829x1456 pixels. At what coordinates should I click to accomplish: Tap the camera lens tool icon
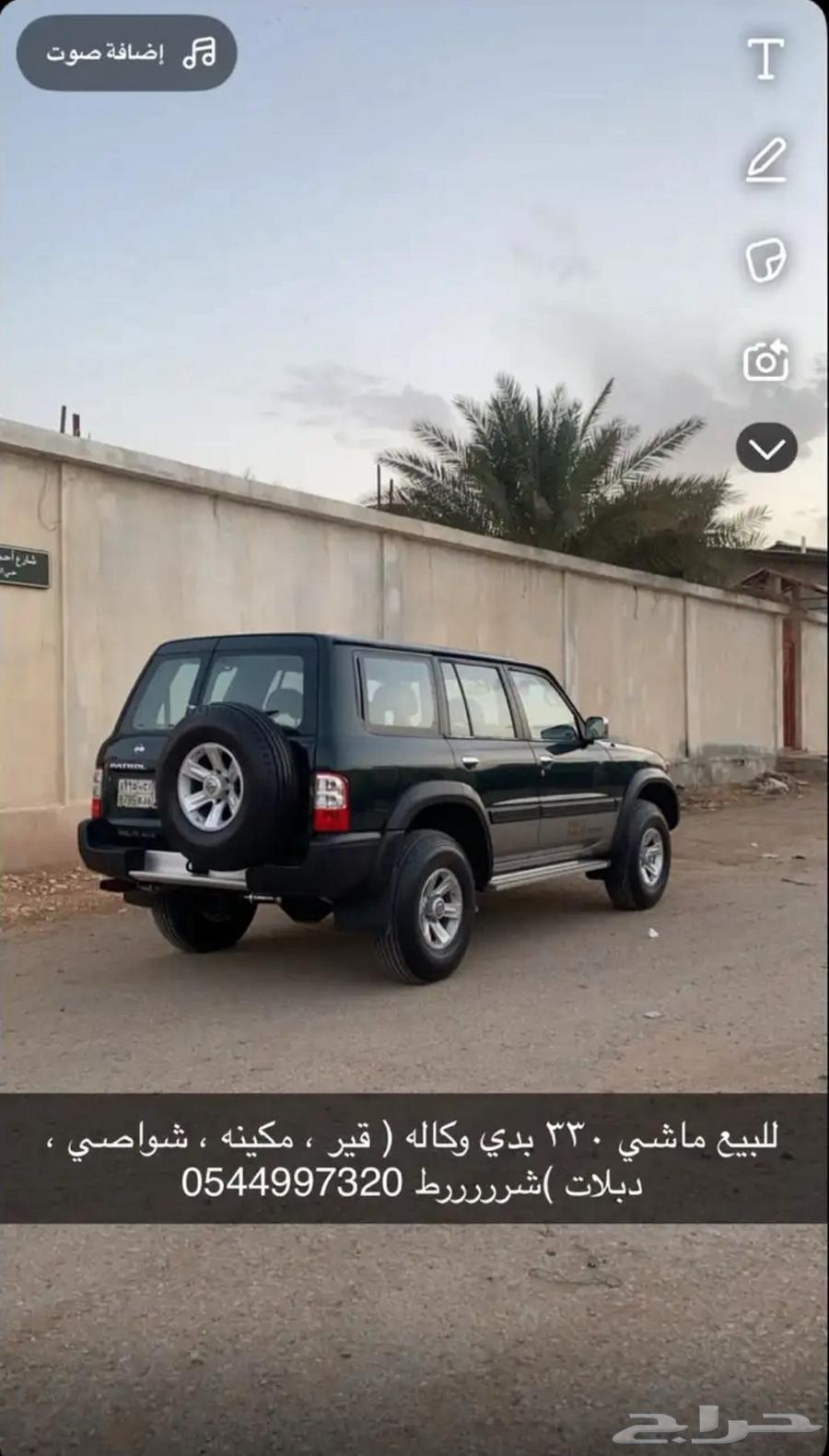[x=765, y=360]
